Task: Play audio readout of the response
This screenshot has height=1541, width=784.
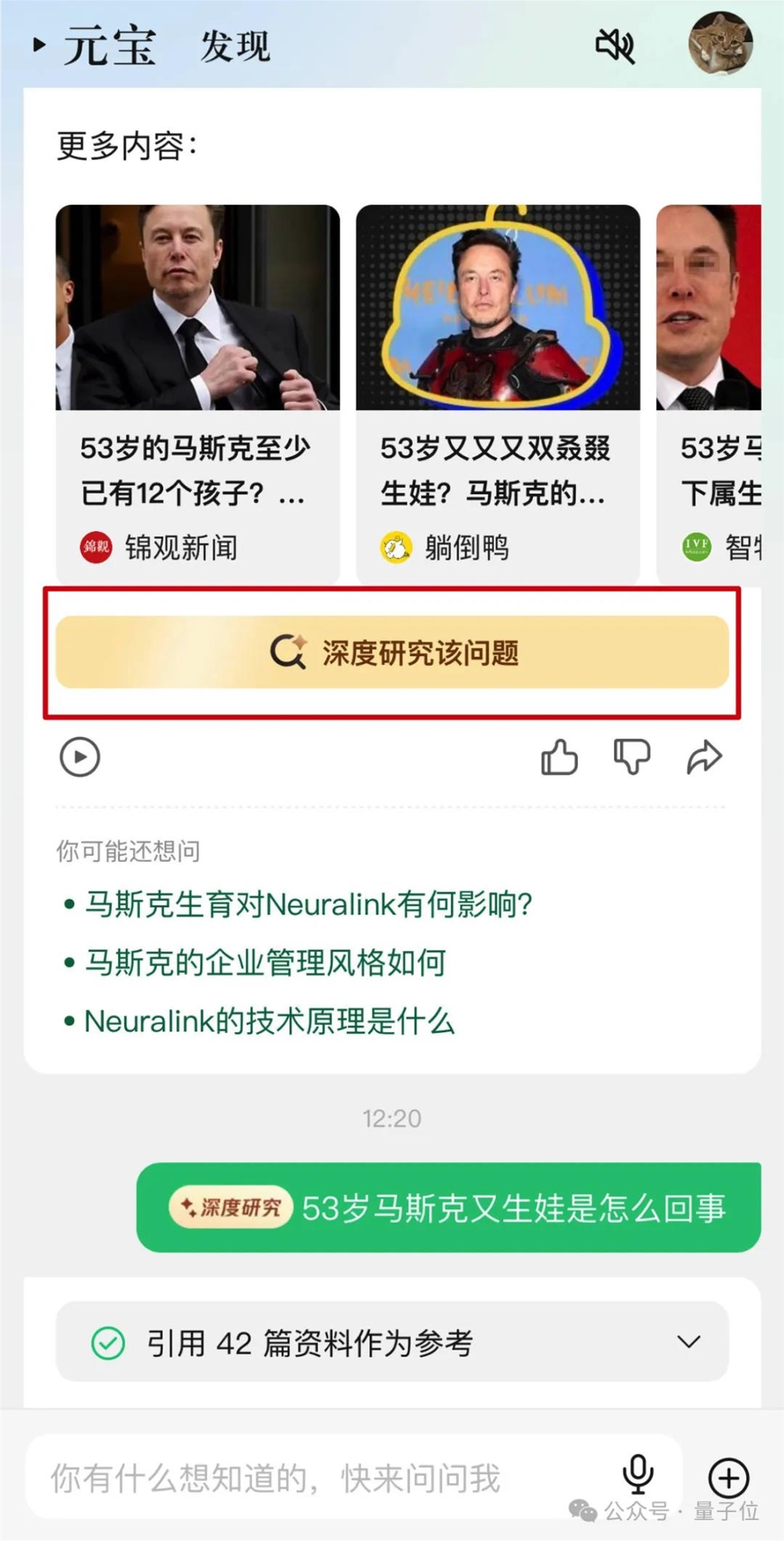Action: click(x=78, y=757)
